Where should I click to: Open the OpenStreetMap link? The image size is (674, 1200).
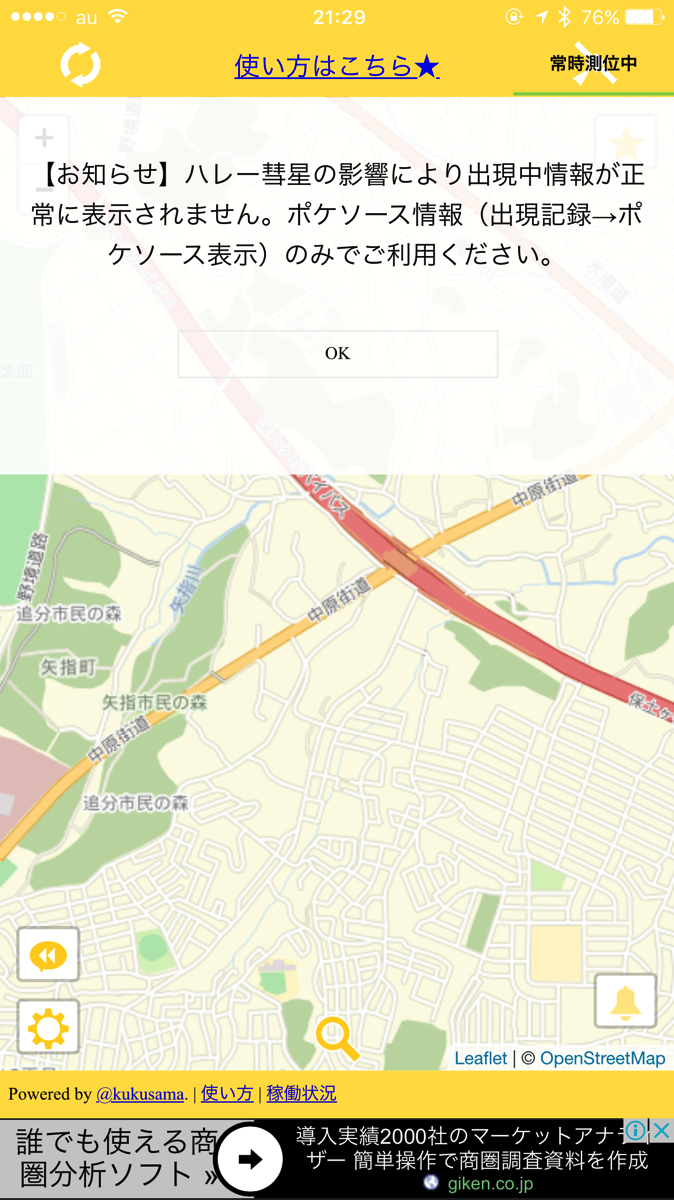pyautogui.click(x=602, y=1058)
